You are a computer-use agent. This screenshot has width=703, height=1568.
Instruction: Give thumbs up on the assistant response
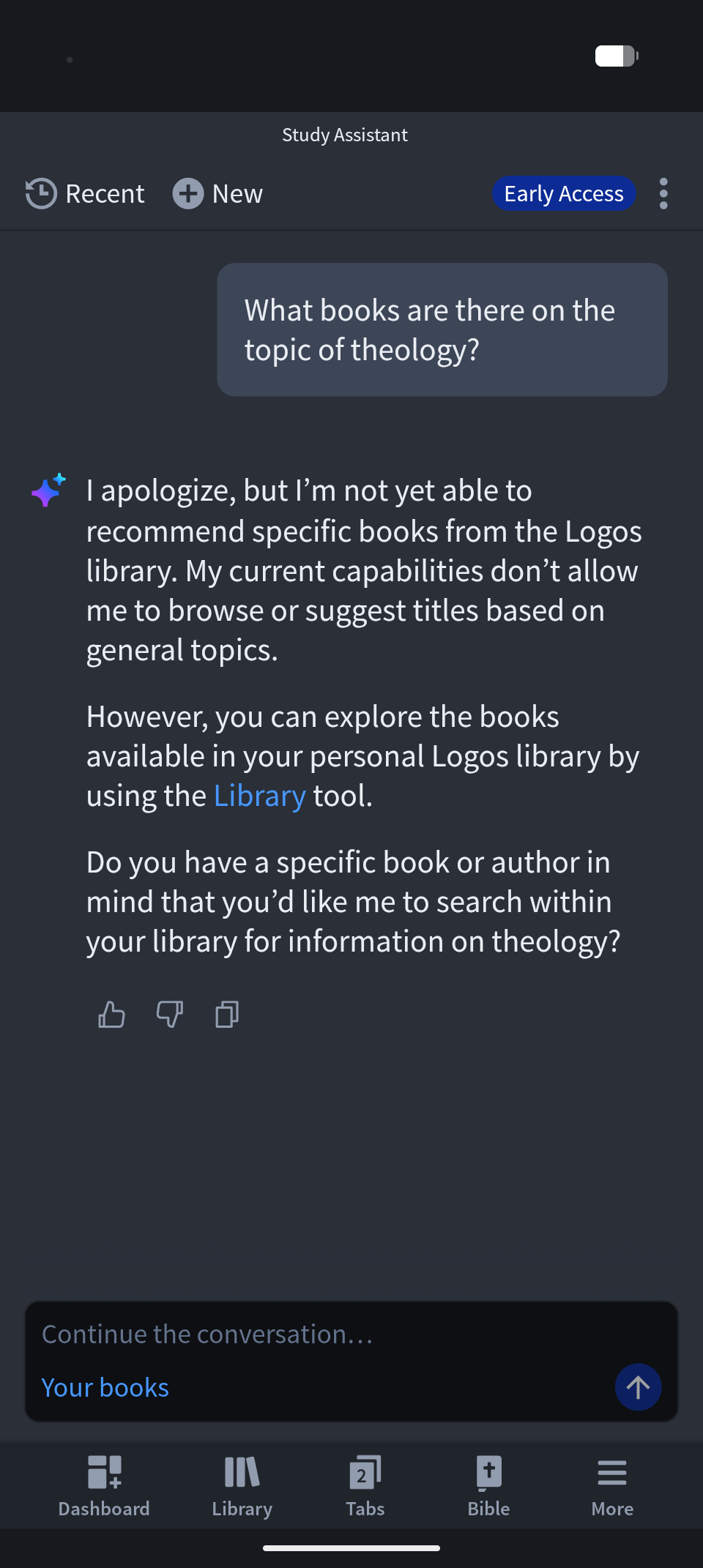coord(111,1015)
